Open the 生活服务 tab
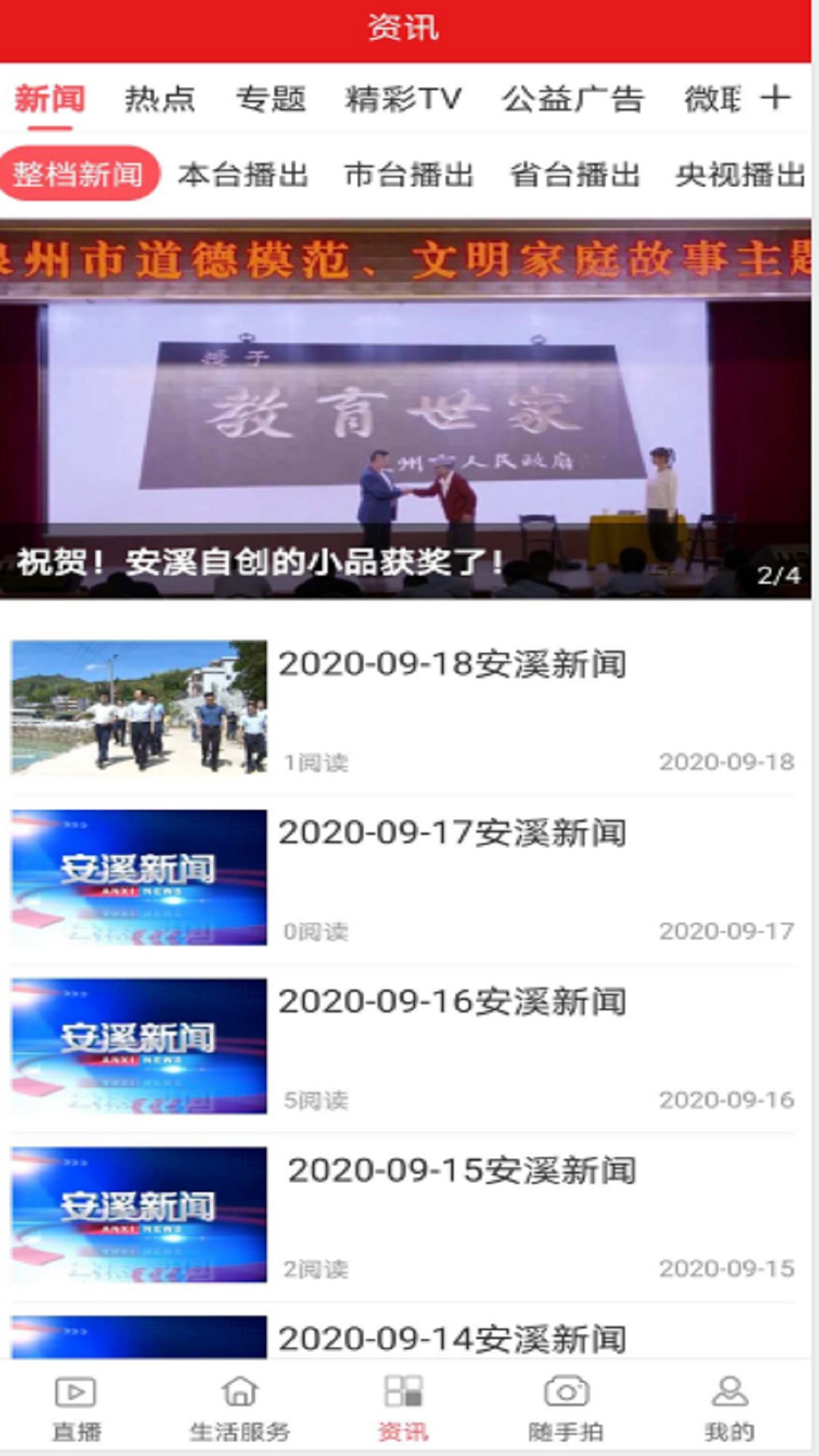 point(240,1407)
